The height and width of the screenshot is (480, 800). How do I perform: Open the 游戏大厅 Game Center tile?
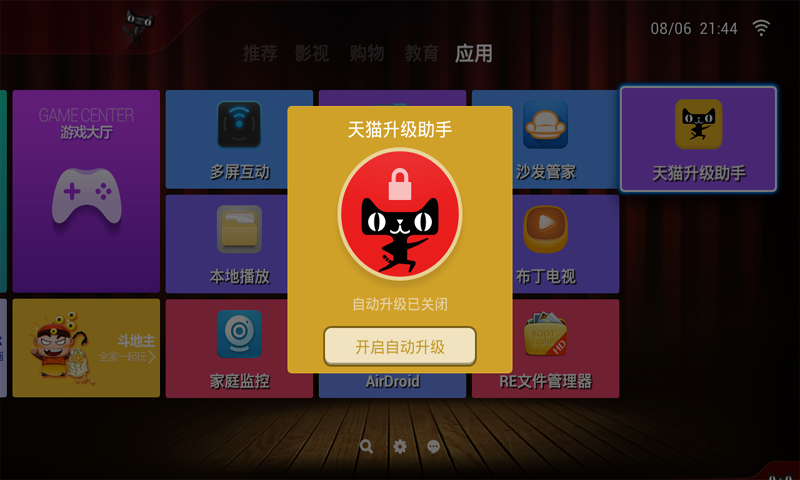(x=86, y=190)
